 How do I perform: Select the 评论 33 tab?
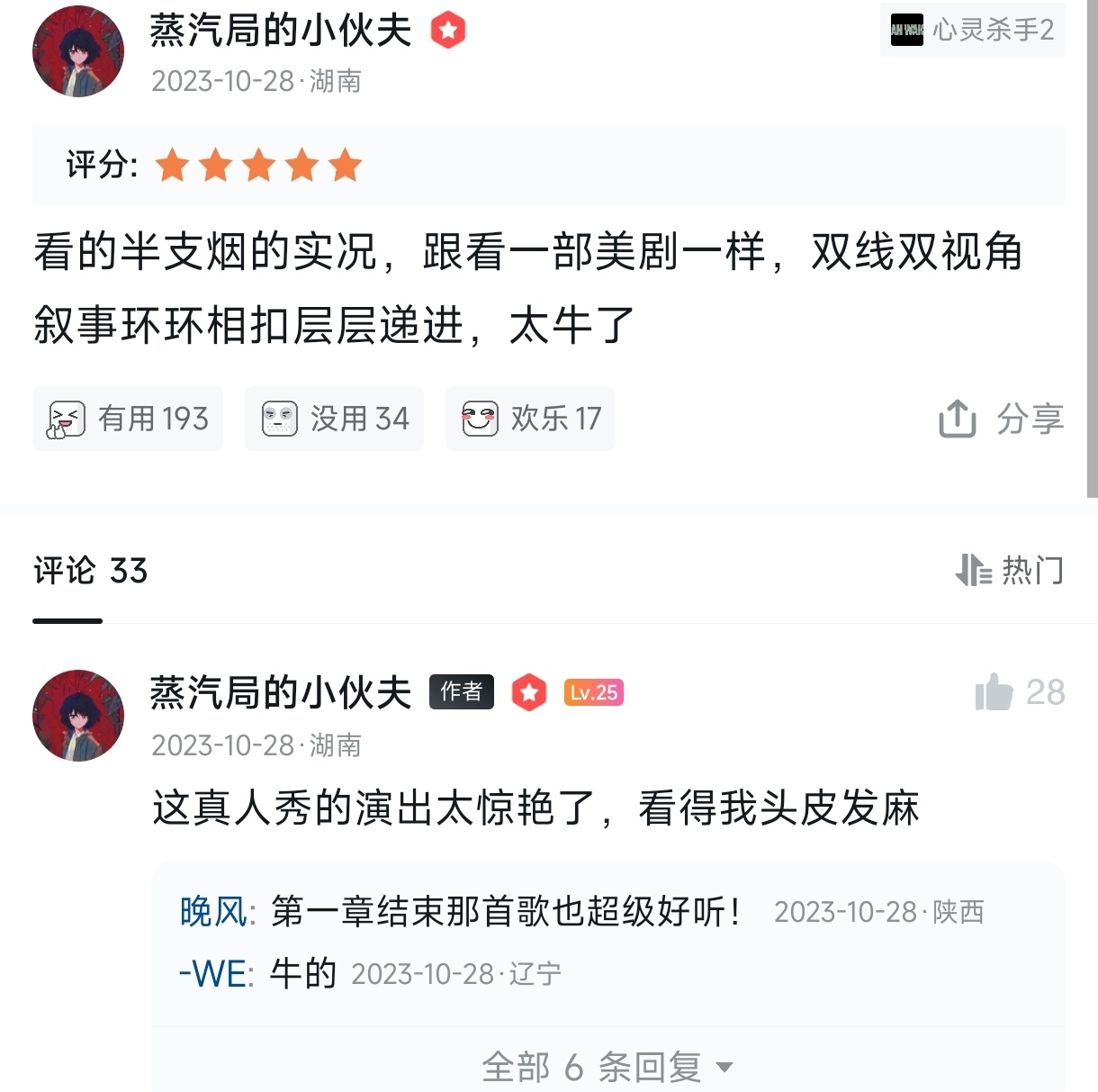click(90, 571)
